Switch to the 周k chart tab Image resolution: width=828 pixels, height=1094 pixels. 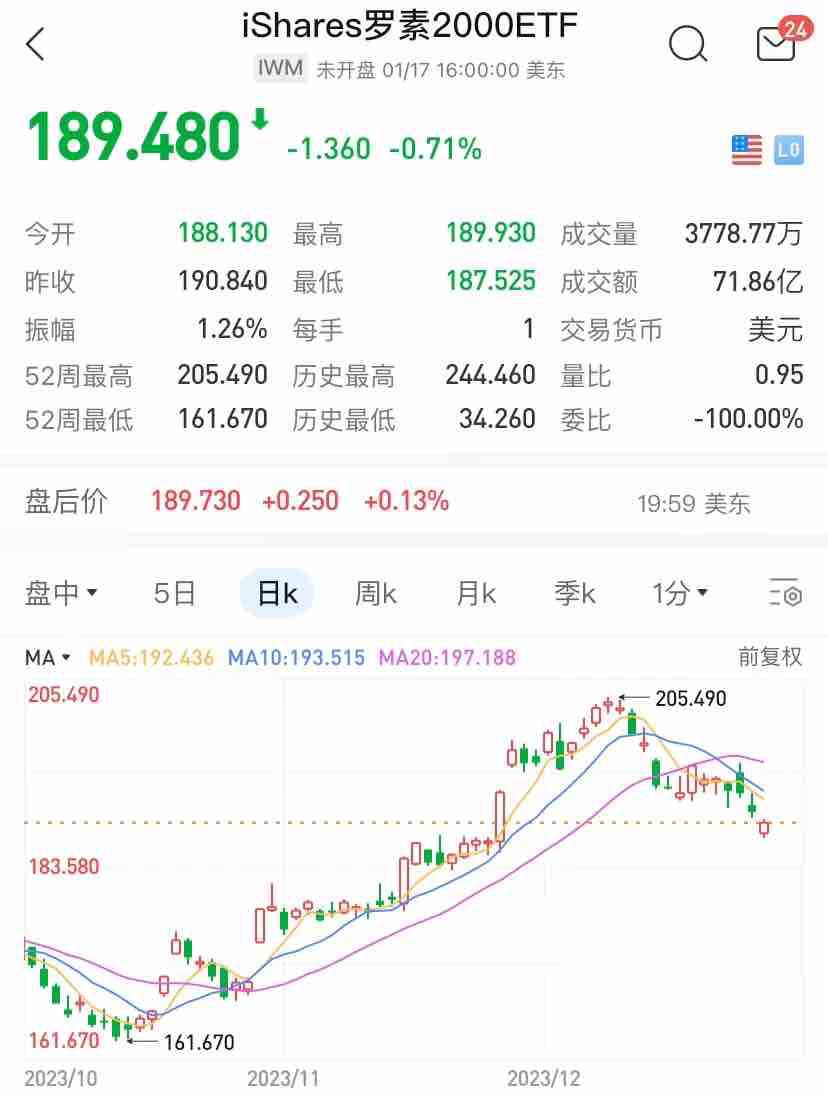coord(376,594)
